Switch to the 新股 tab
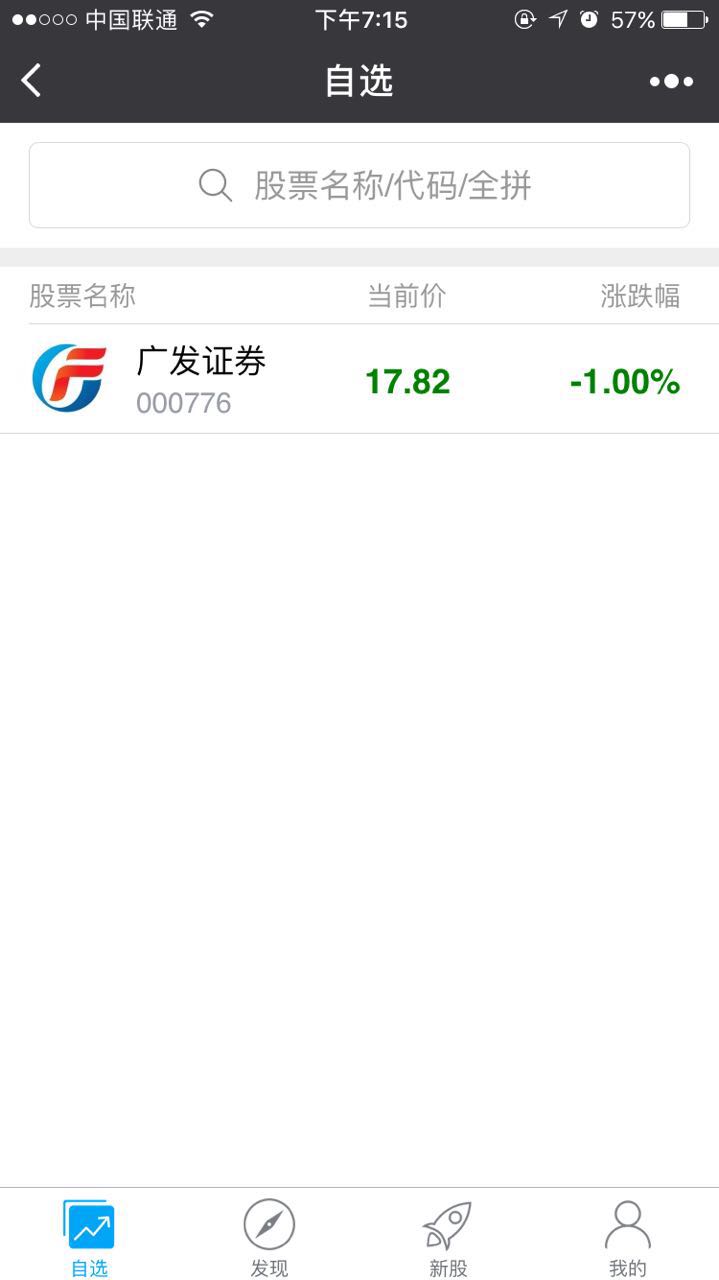719x1280 pixels. click(x=448, y=1238)
